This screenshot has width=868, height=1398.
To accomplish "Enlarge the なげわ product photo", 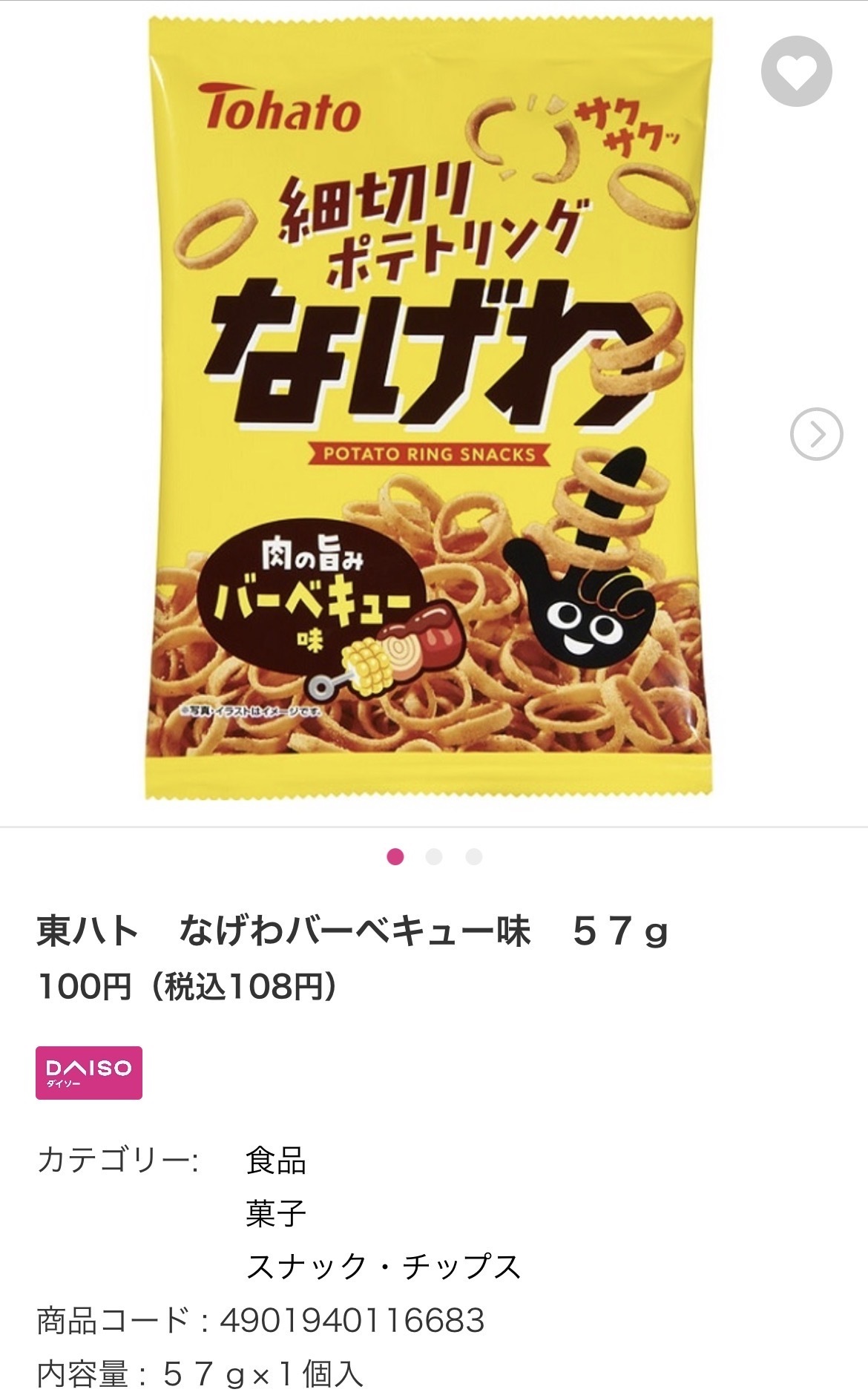I will pyautogui.click(x=429, y=408).
